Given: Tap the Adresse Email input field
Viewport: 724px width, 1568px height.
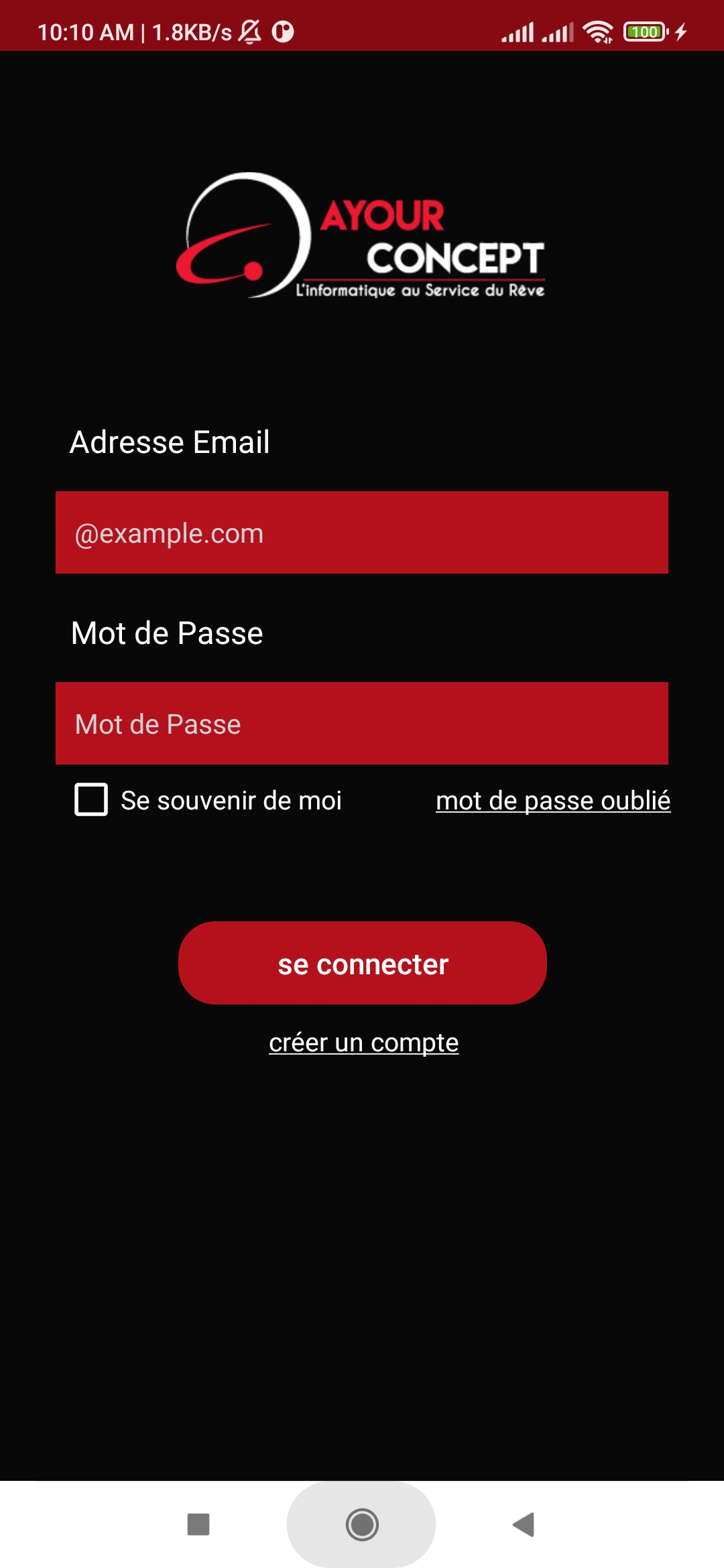Looking at the screenshot, I should [x=362, y=533].
